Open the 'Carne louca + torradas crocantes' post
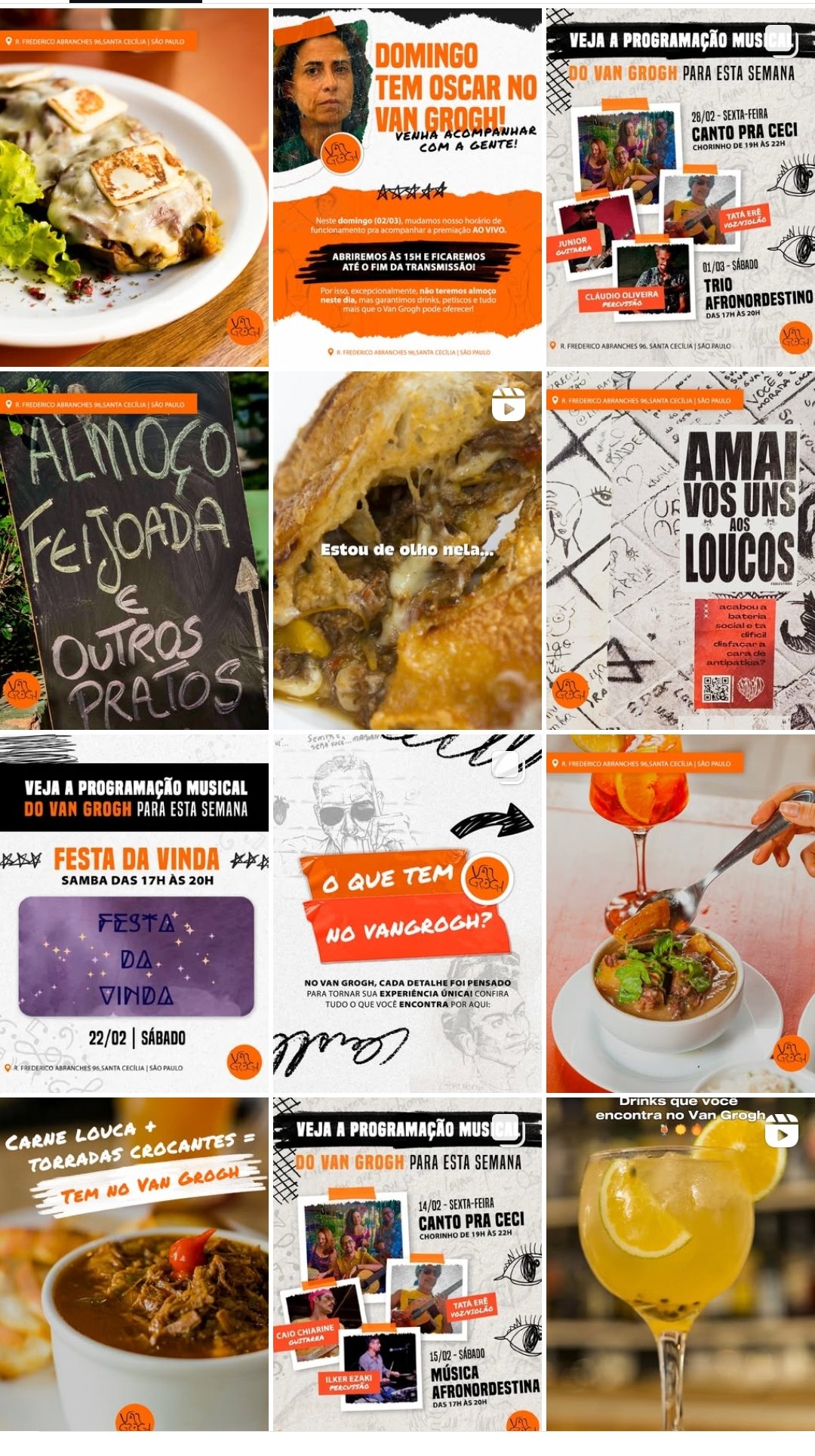This screenshot has height=1456, width=815. [134, 1264]
